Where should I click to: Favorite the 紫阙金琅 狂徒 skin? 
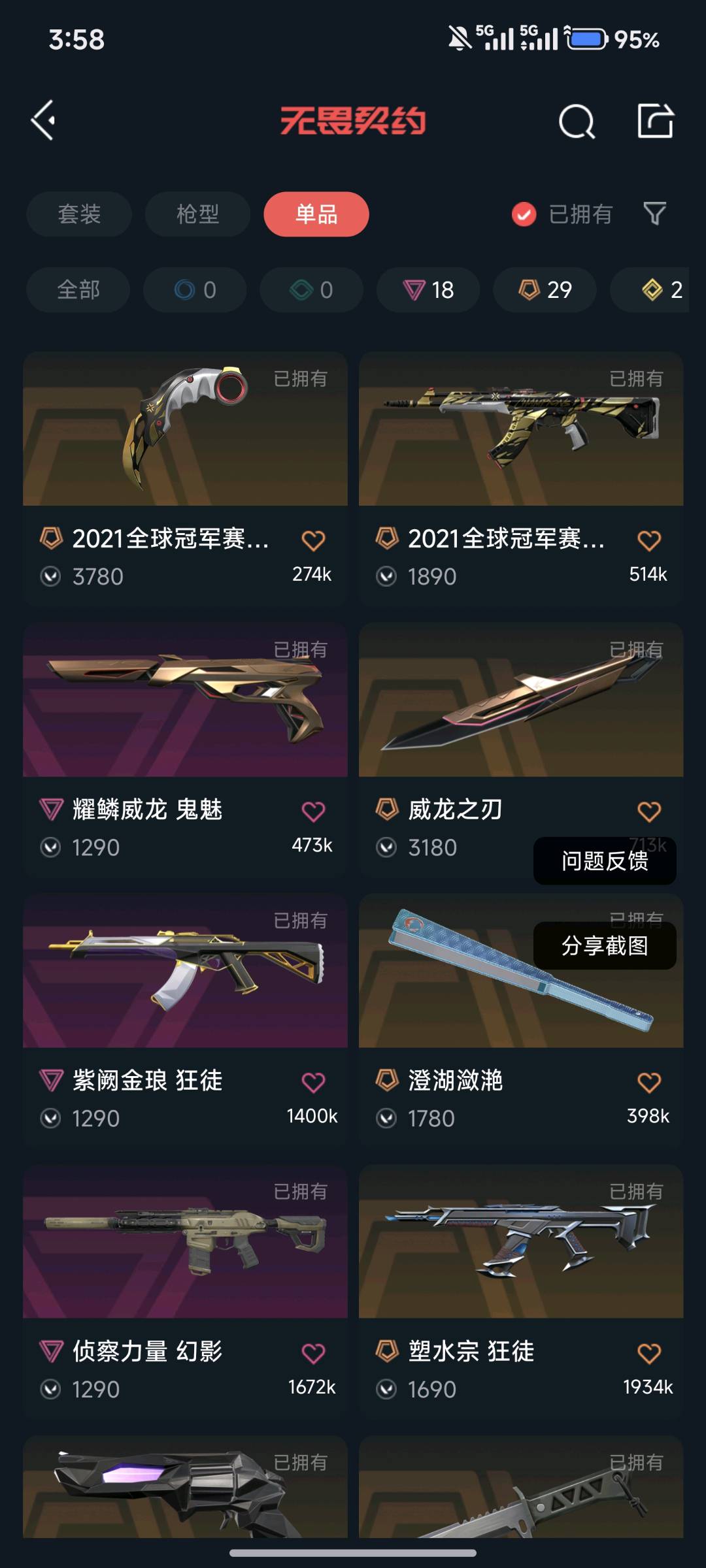313,1083
